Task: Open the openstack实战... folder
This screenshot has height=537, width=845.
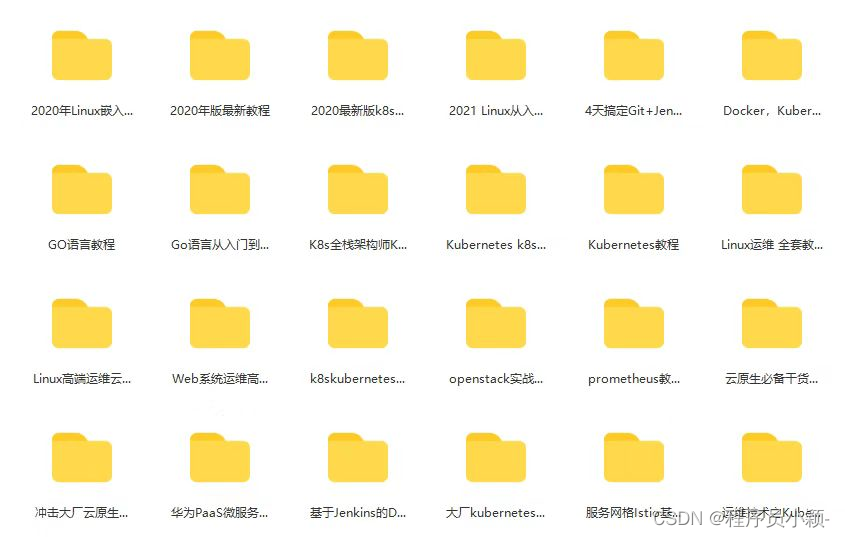Action: (x=496, y=324)
